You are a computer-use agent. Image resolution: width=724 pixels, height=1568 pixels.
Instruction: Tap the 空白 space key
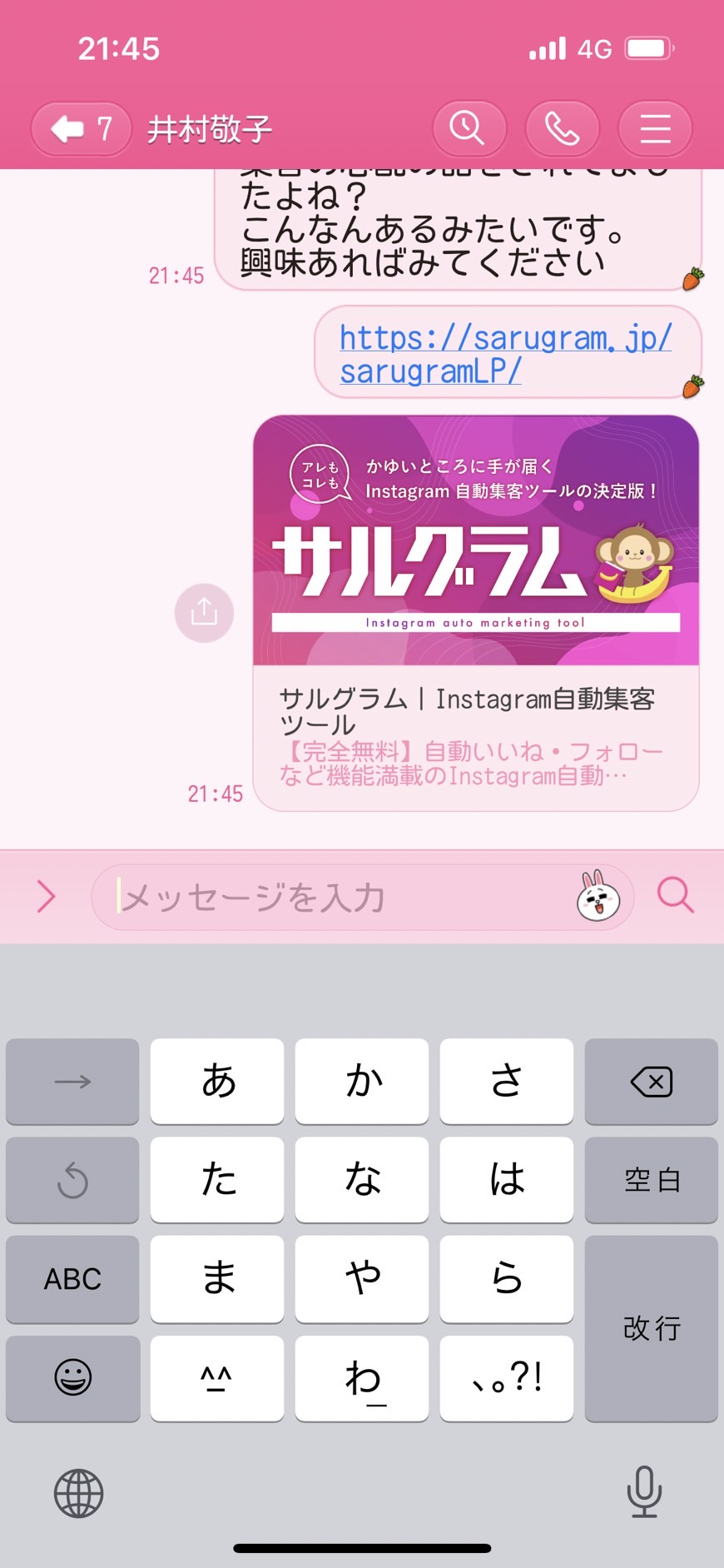(x=652, y=1180)
